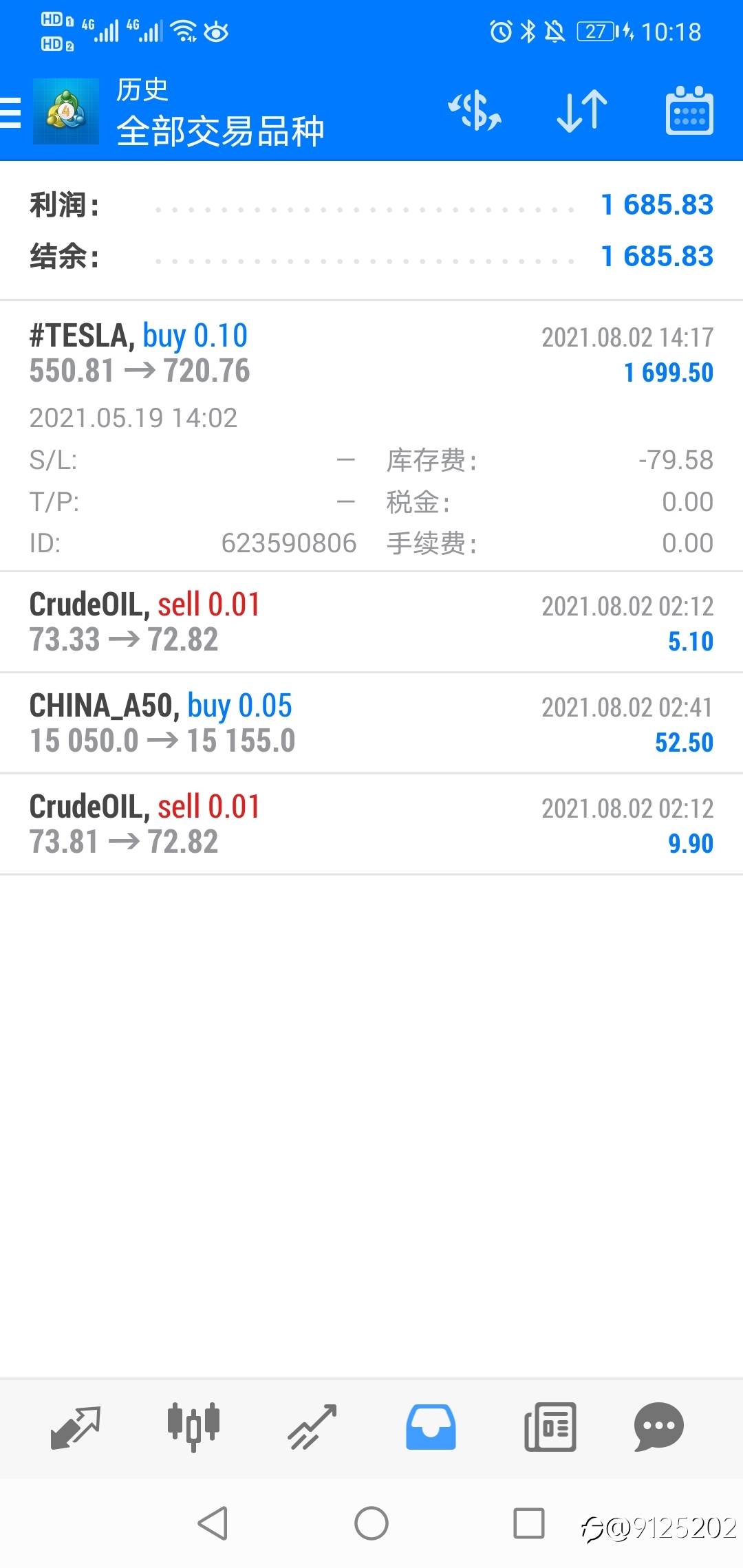
Task: Go back with the system back button
Action: point(213,1523)
